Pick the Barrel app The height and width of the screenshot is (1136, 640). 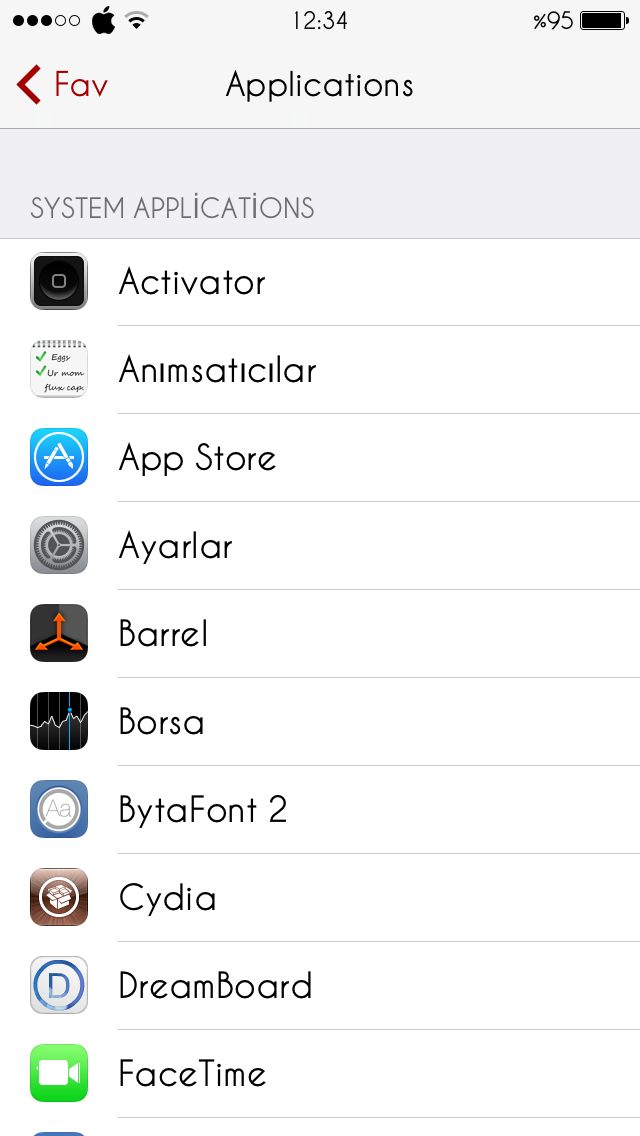click(x=320, y=634)
